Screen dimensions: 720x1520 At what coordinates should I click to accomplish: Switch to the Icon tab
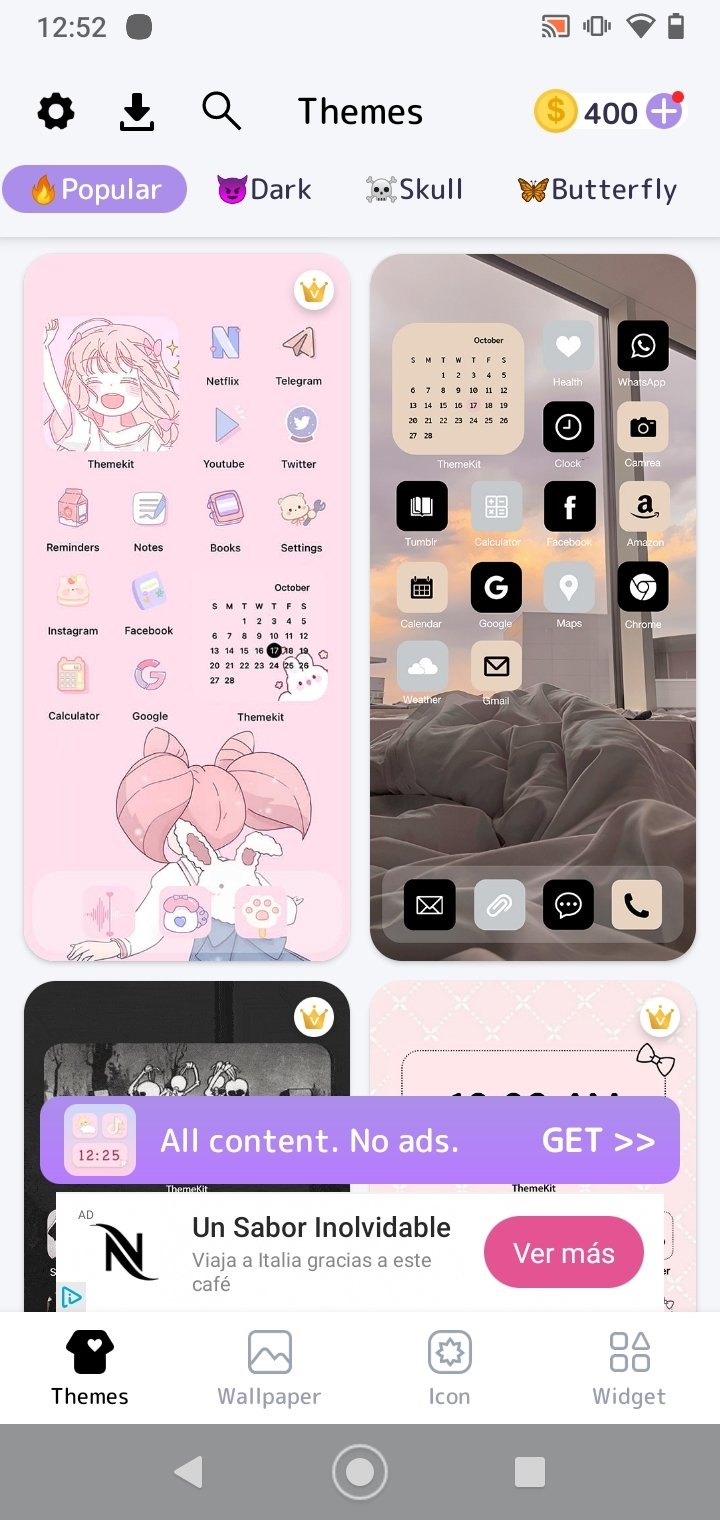coord(449,1368)
